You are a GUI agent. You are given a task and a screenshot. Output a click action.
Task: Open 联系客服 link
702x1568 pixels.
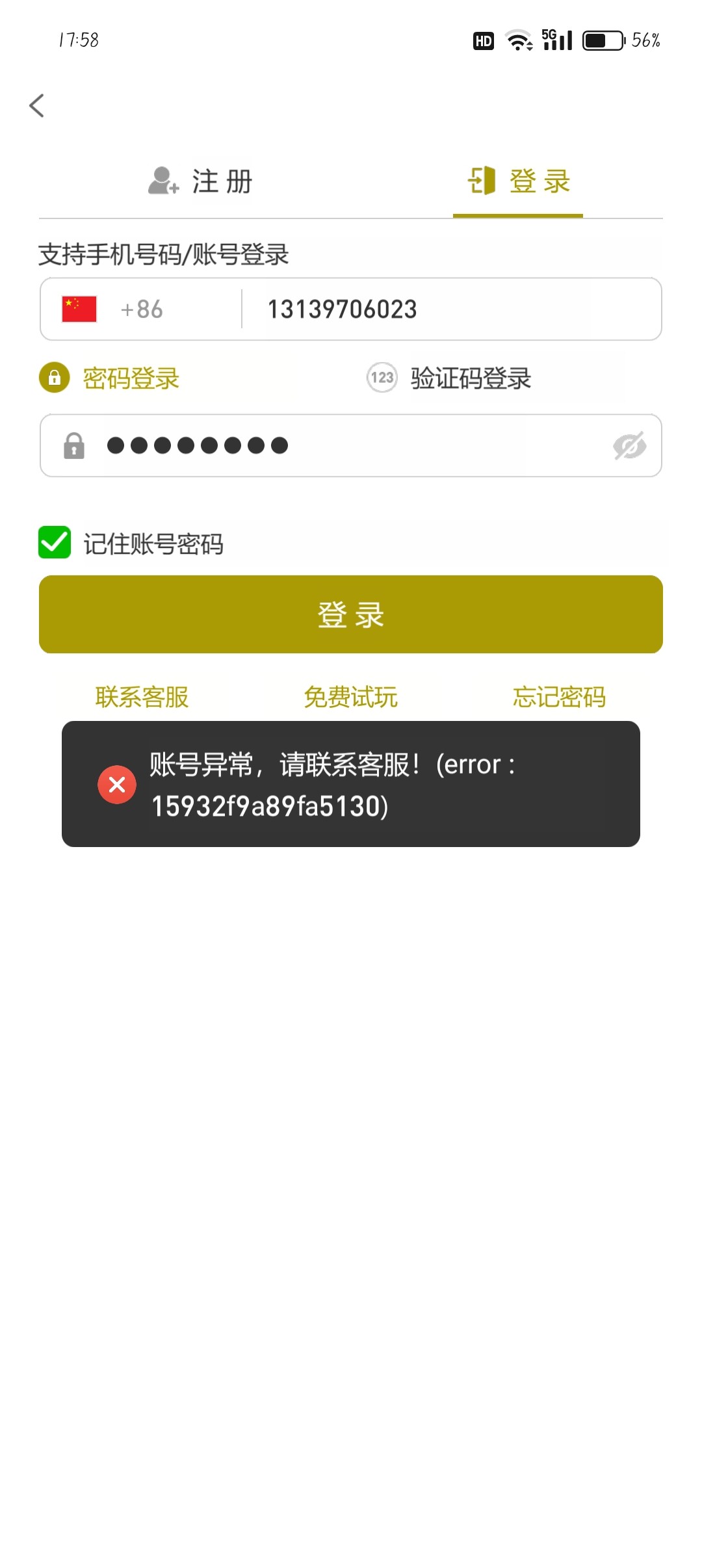pos(142,697)
